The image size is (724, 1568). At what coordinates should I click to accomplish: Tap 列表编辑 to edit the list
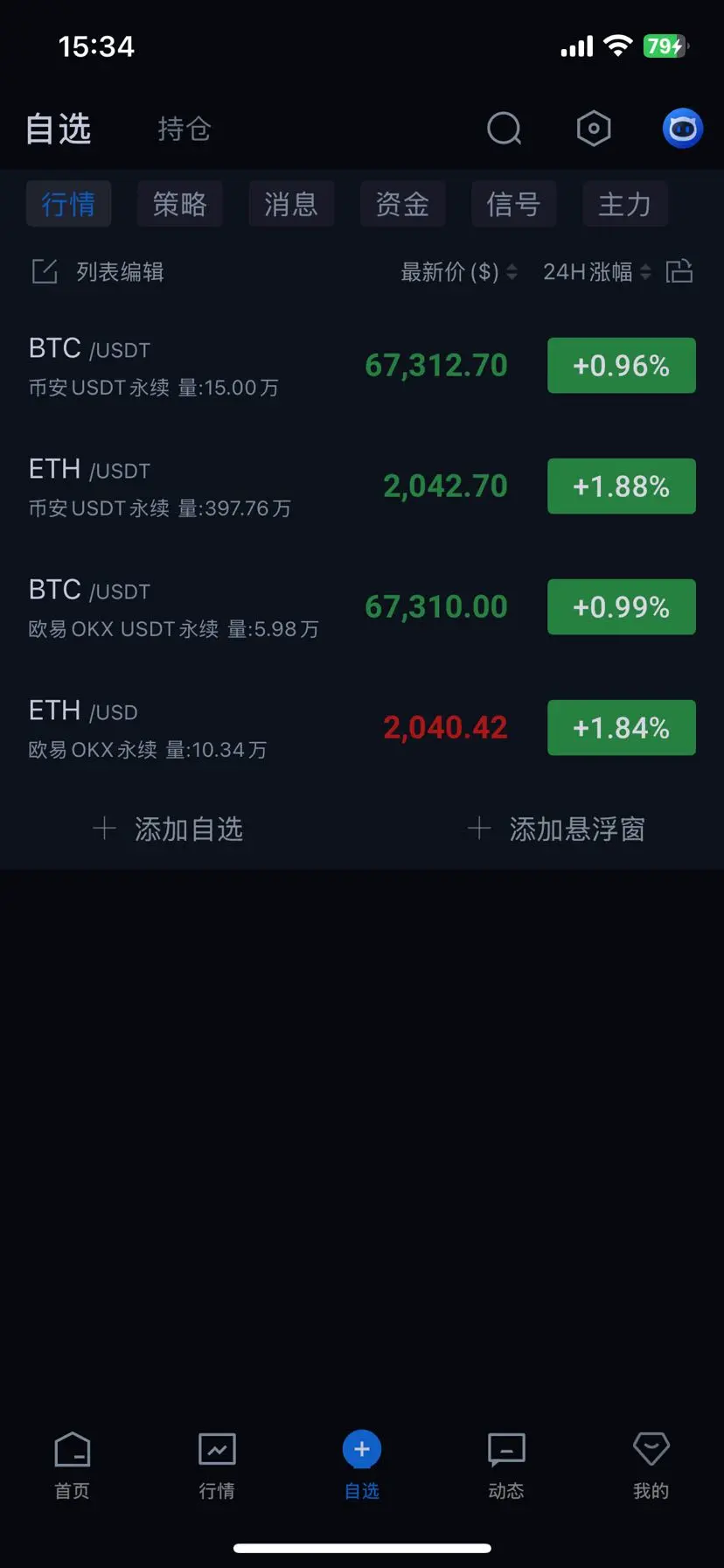tap(99, 272)
